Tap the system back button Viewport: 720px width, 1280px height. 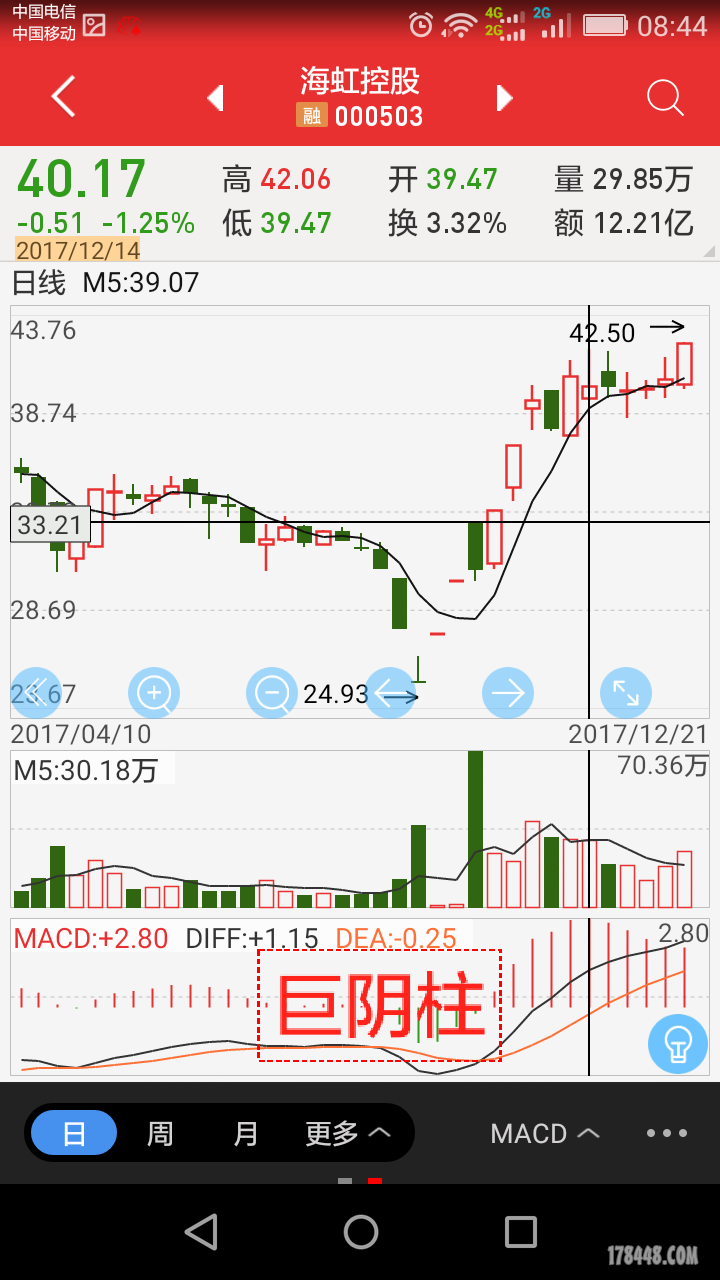[x=201, y=1232]
